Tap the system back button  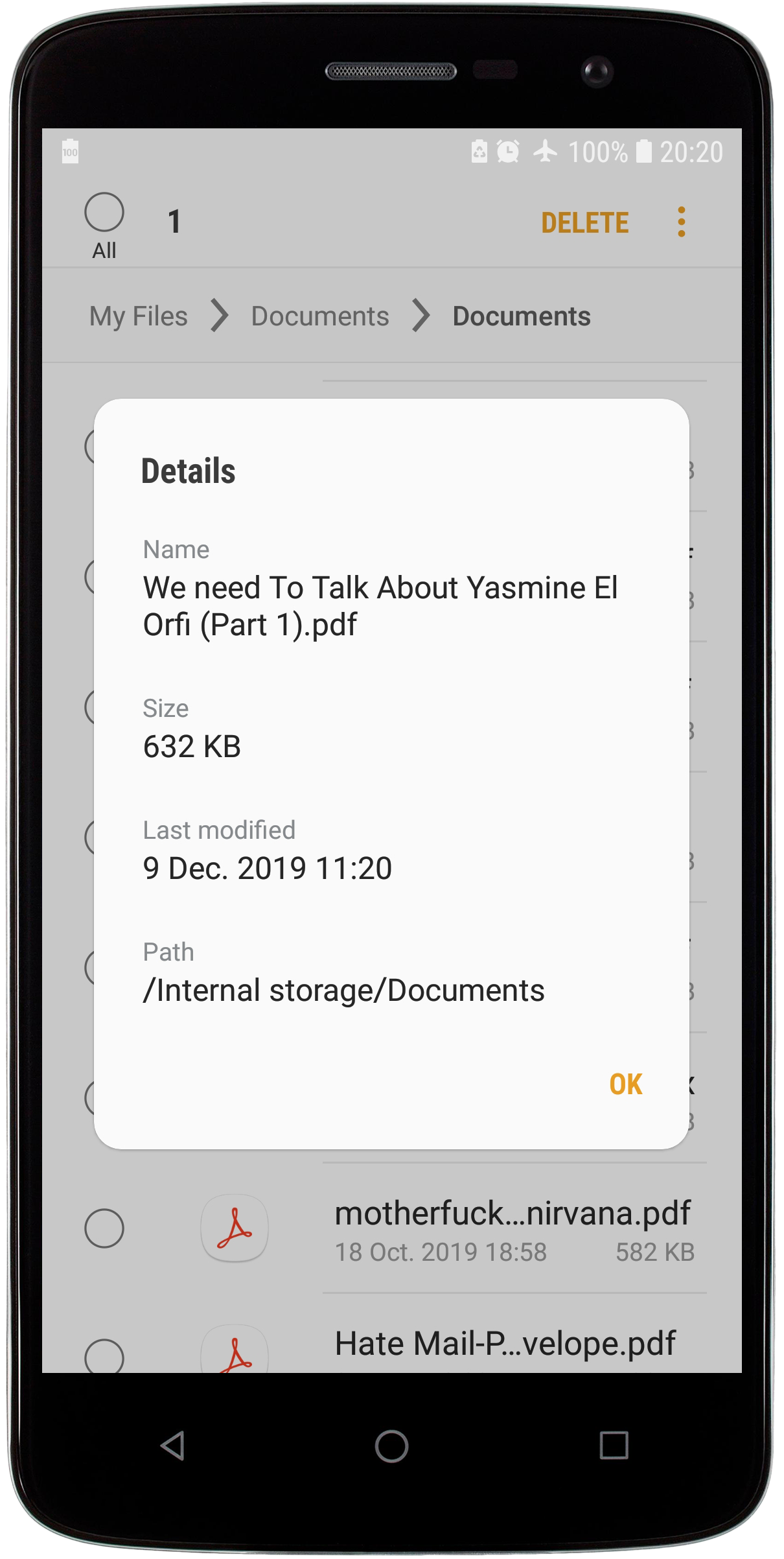coord(173,1446)
